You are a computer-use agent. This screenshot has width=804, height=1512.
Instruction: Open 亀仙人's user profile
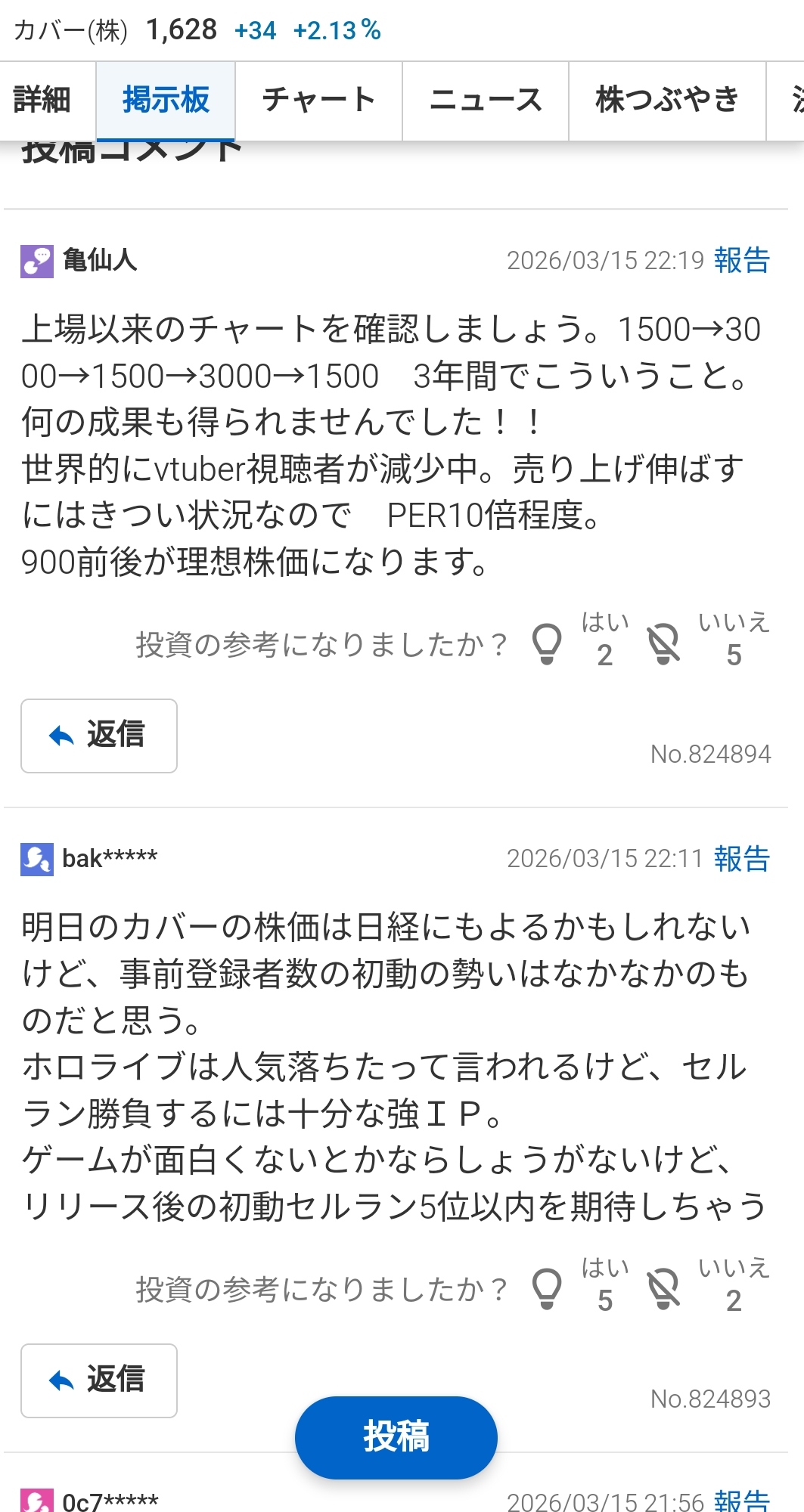click(100, 261)
